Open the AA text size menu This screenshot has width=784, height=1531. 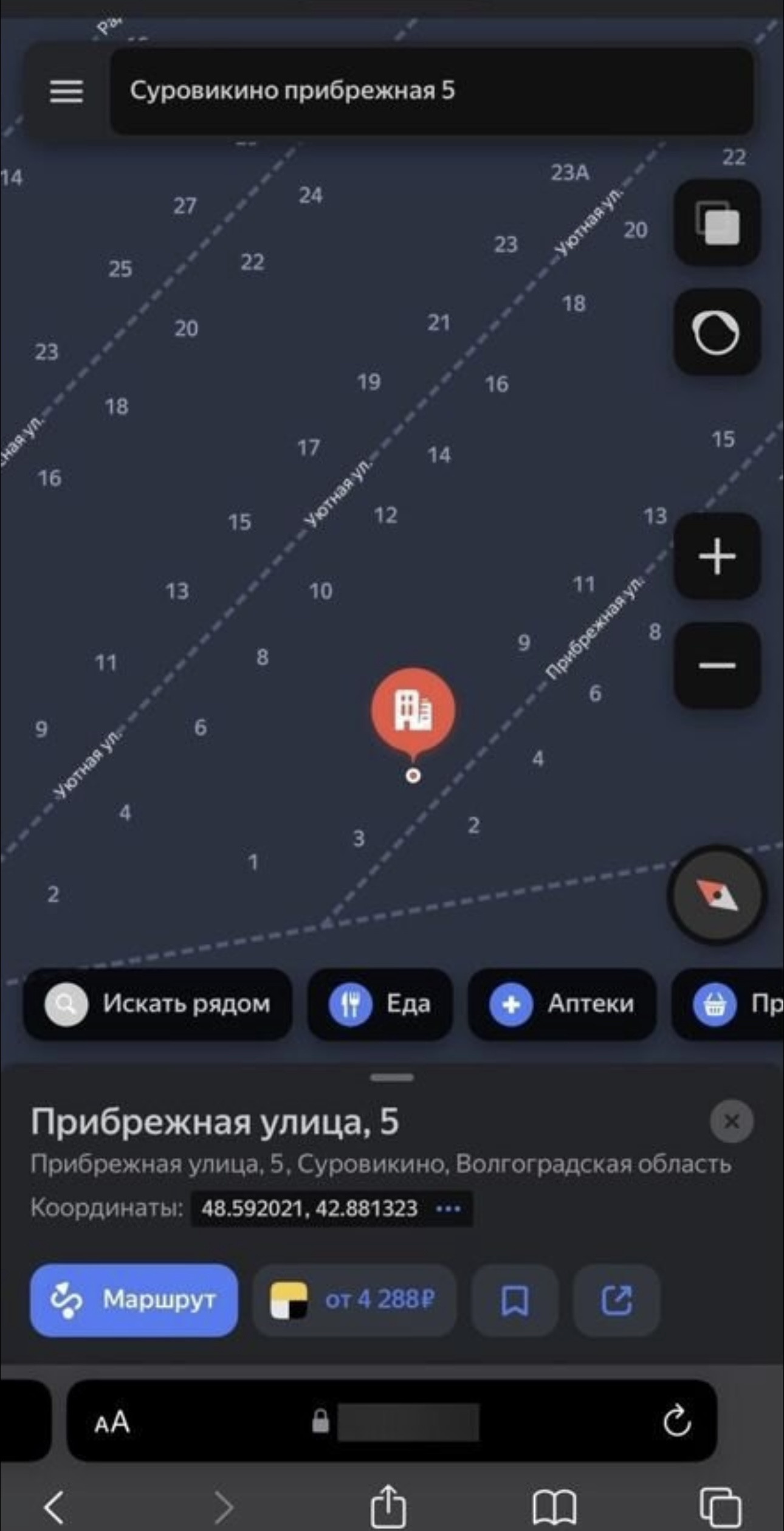(x=112, y=1422)
